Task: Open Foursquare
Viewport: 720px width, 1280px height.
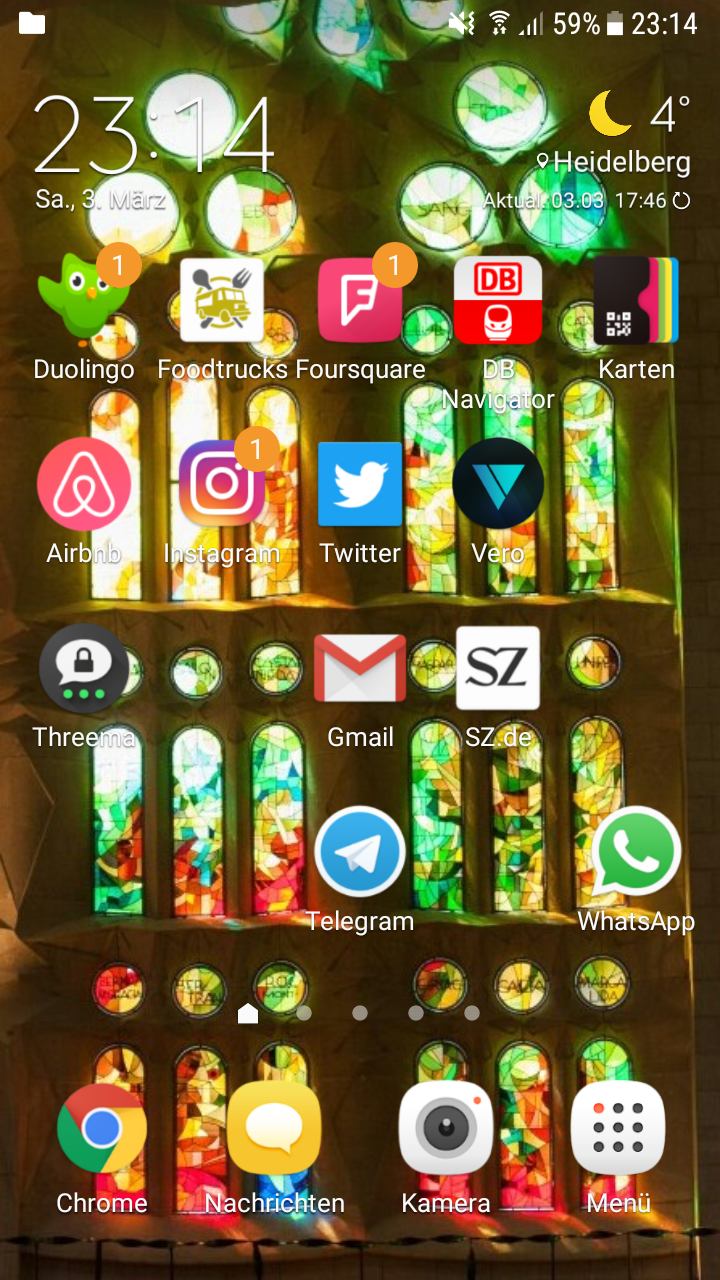Action: (360, 300)
